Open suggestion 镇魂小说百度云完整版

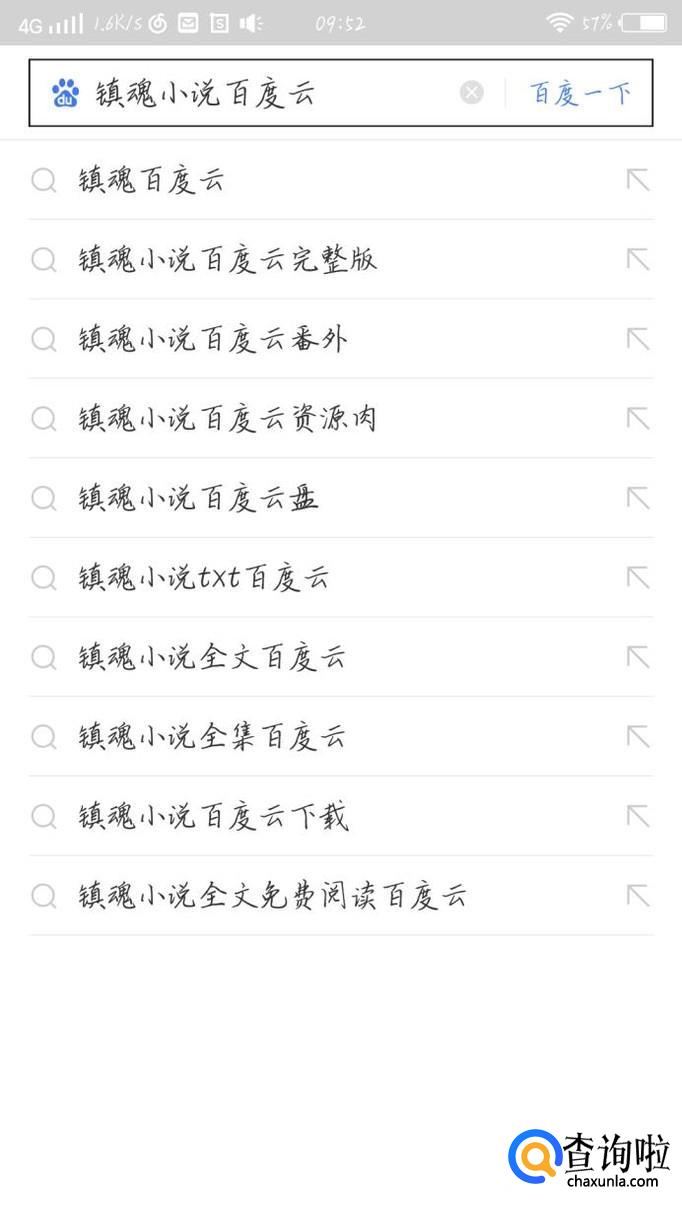(x=228, y=260)
